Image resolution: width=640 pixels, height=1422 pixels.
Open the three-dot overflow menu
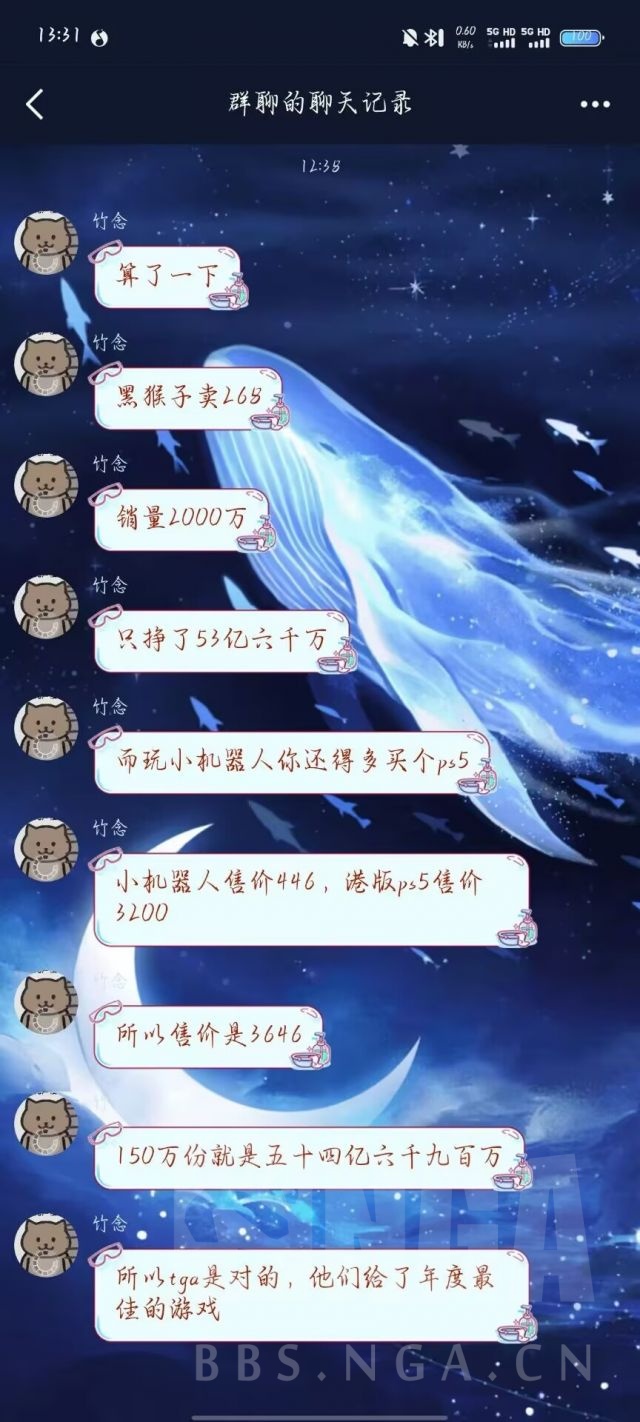coord(594,104)
